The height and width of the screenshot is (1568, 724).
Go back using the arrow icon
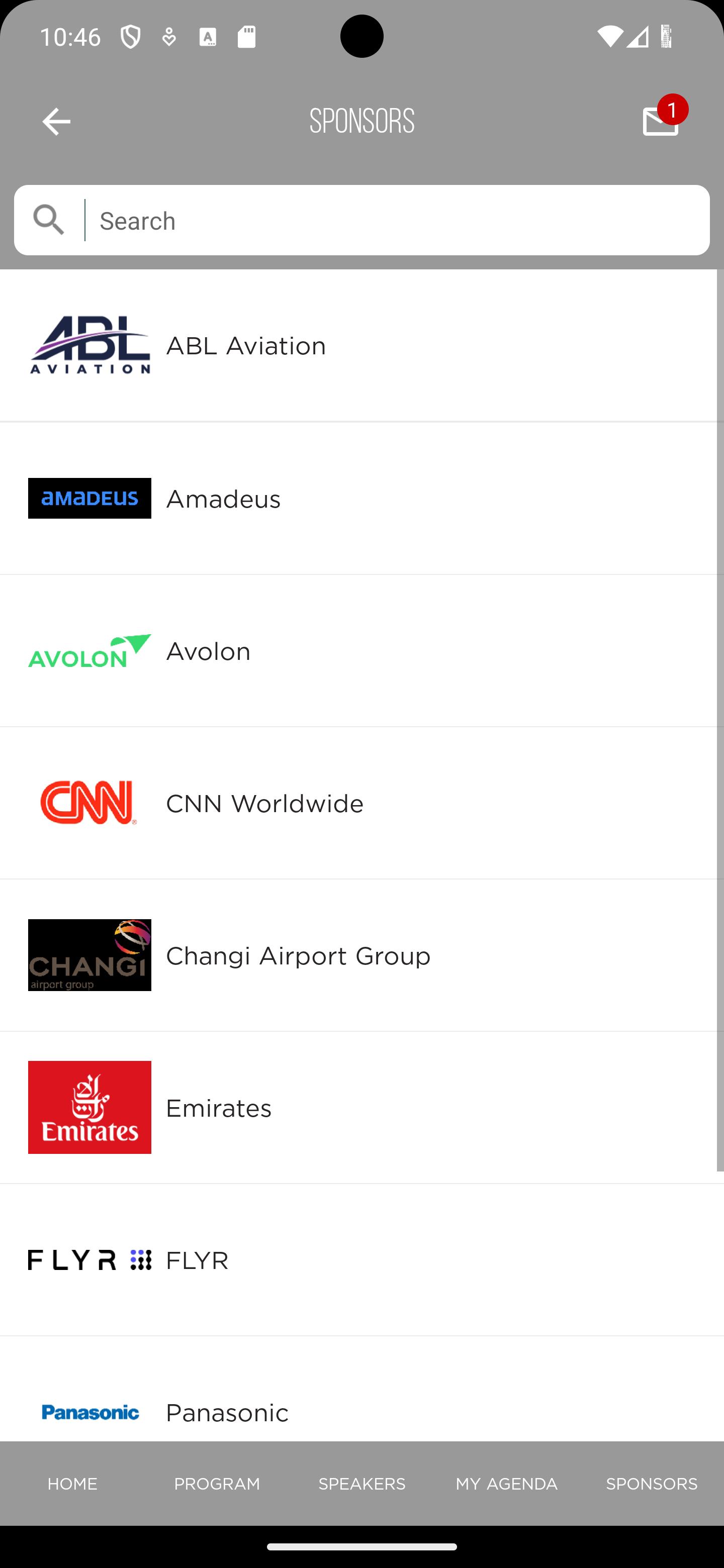[56, 122]
